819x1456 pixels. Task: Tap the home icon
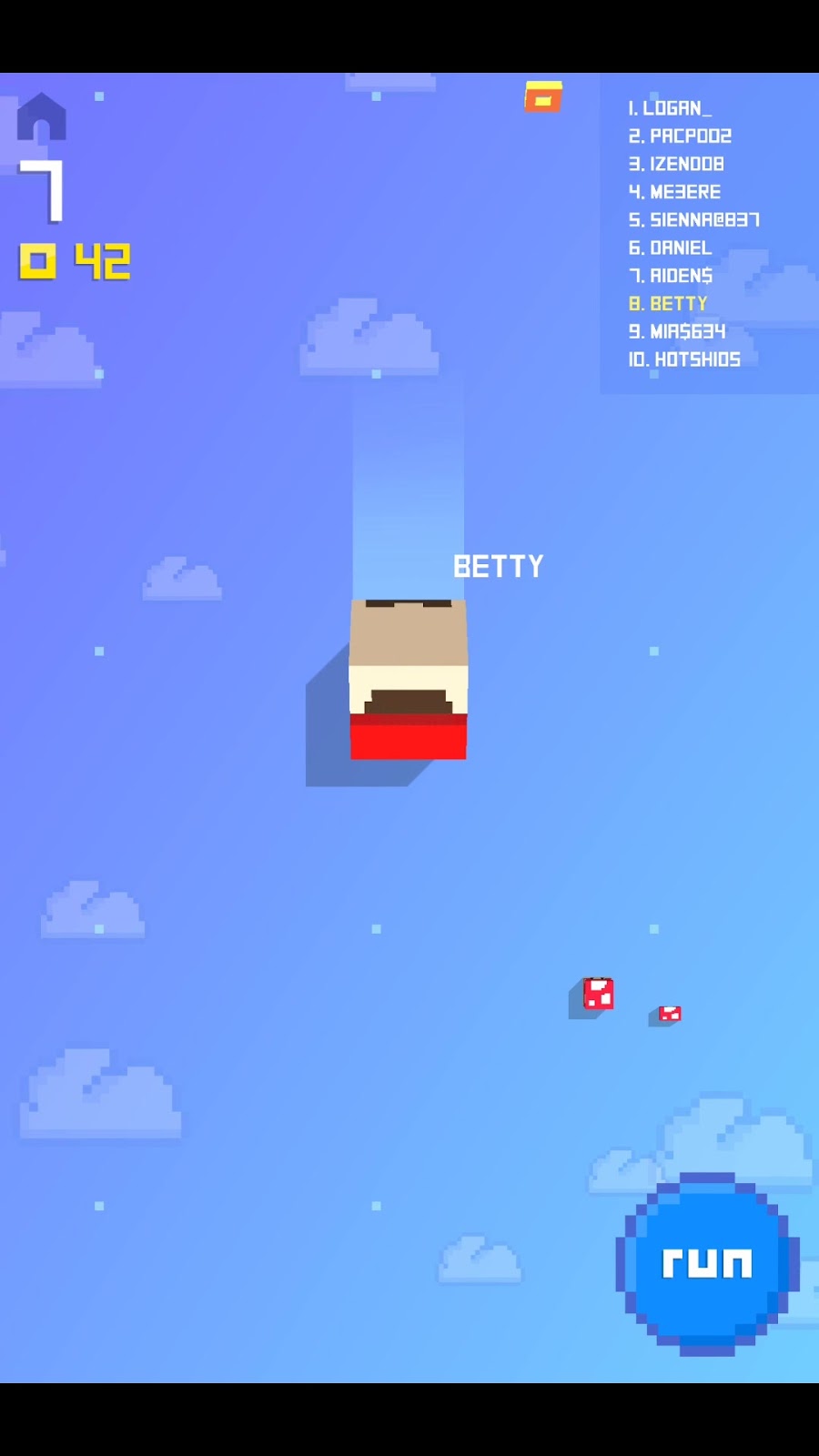pos(42,116)
